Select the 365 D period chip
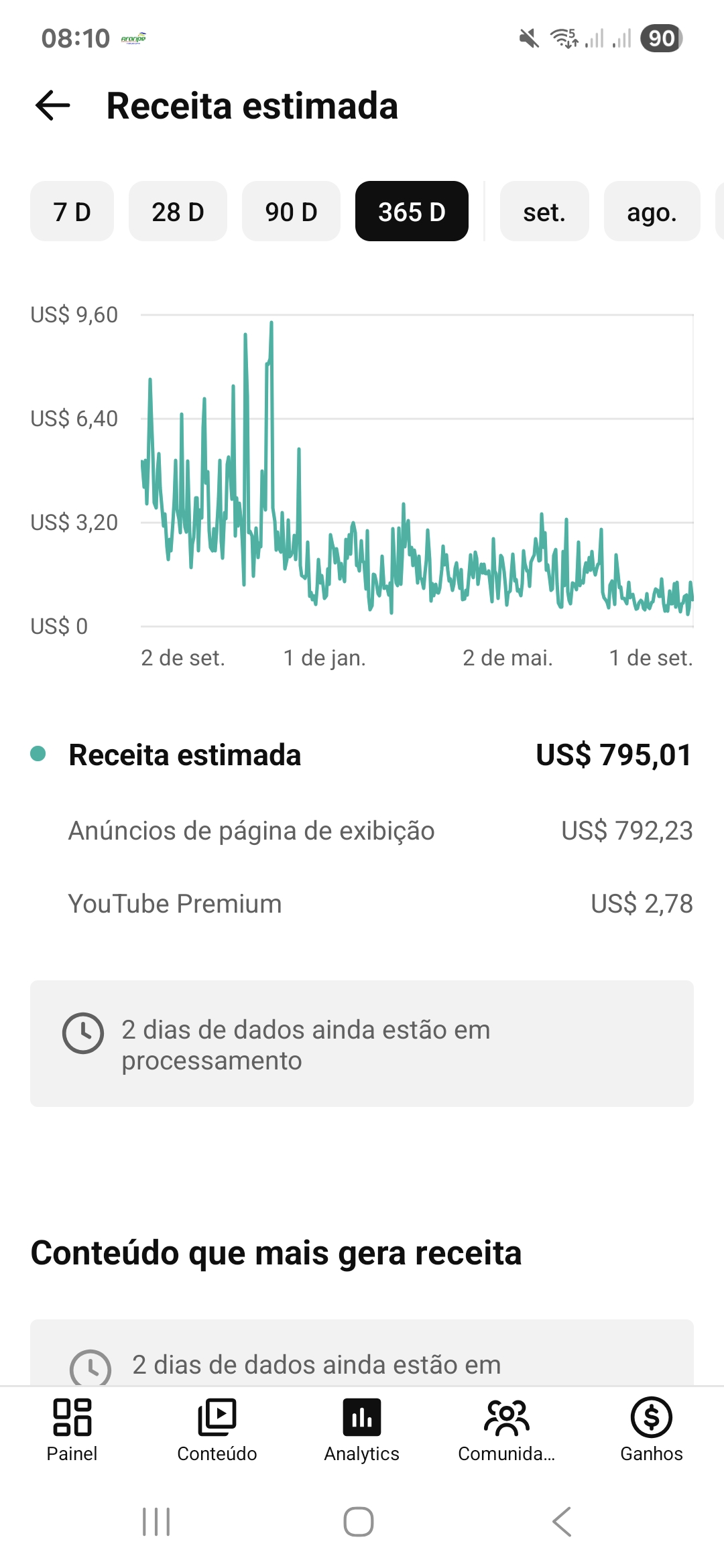Viewport: 724px width, 1568px height. [x=412, y=212]
